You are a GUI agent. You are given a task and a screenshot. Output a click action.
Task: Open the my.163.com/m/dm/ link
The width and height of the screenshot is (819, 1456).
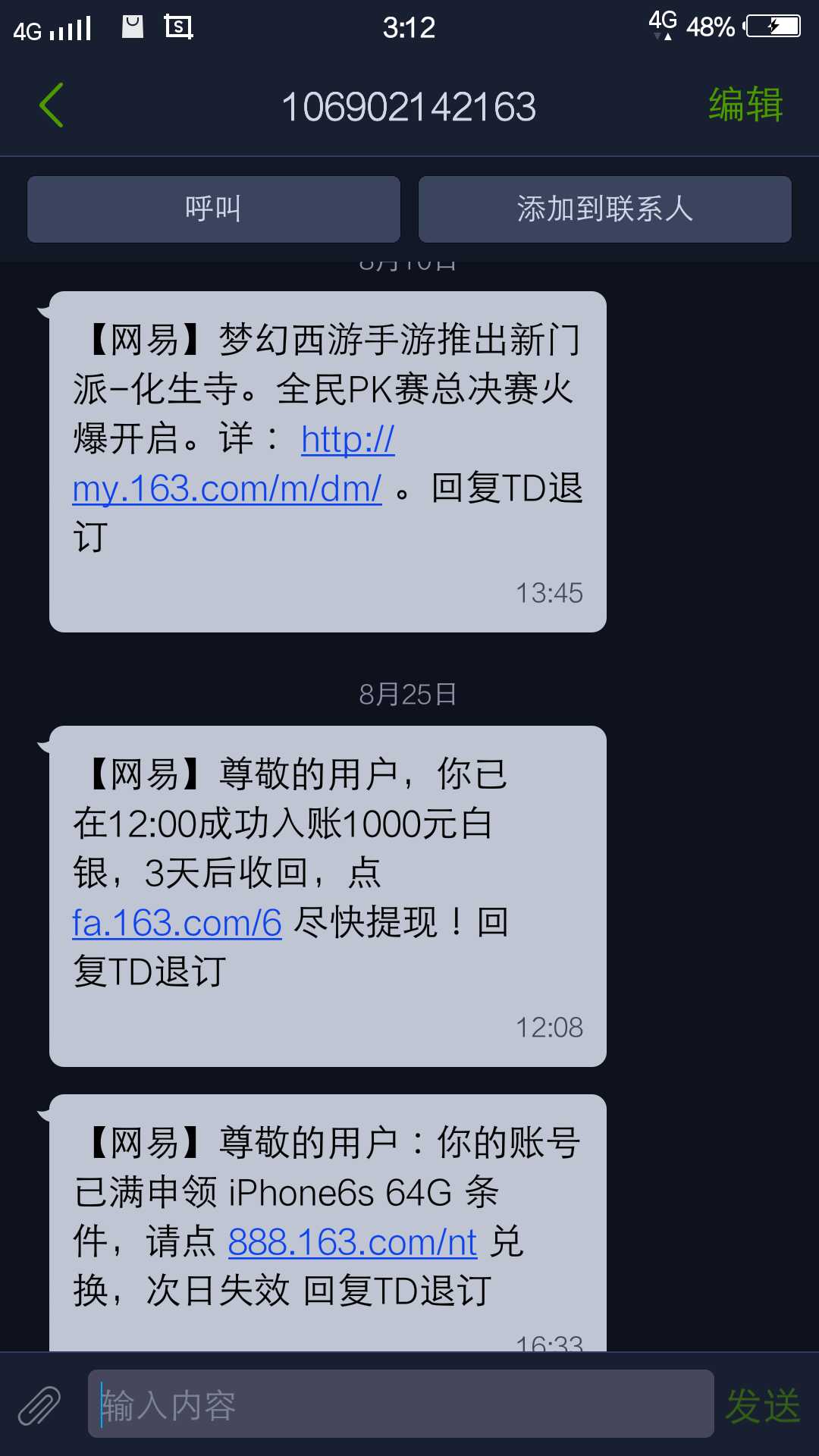click(227, 489)
